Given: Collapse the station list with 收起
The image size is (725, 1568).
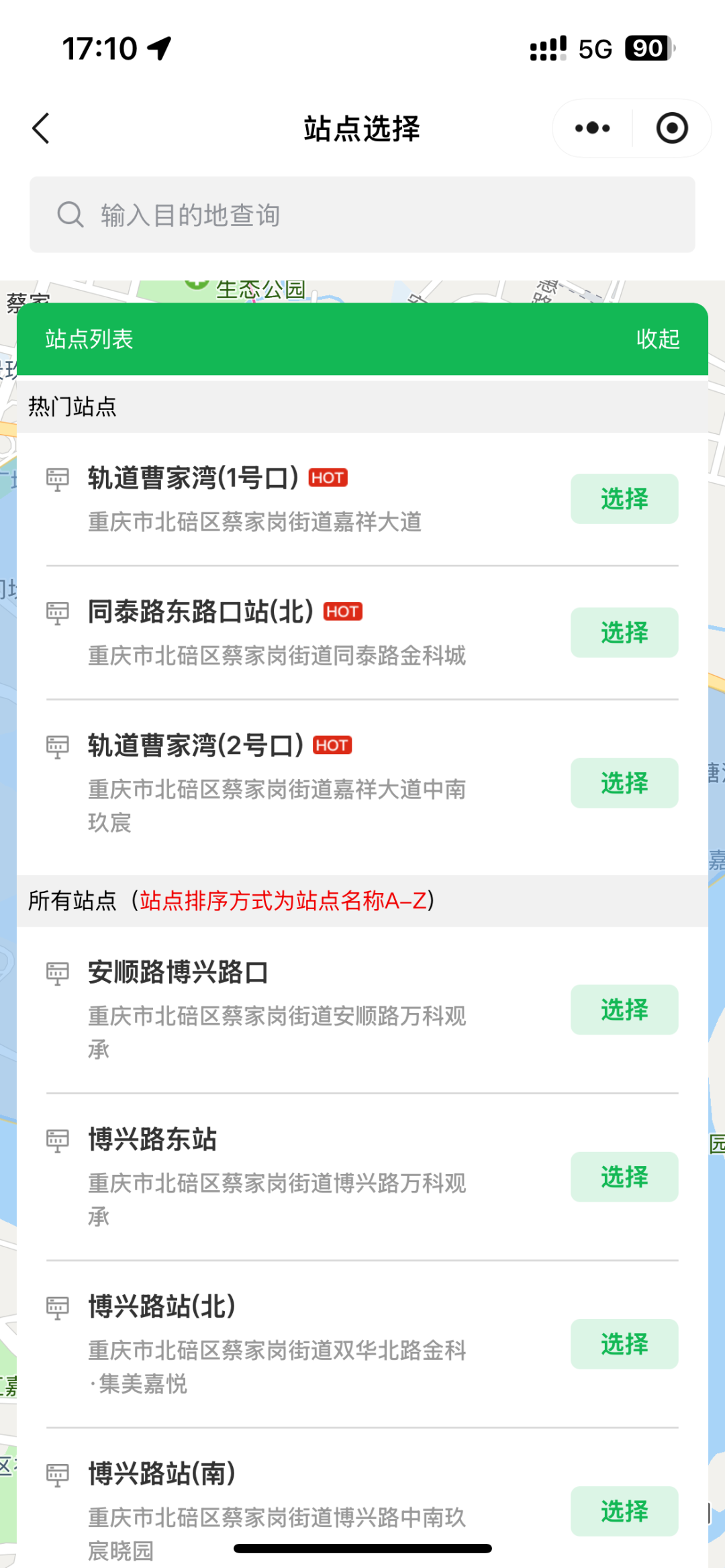Looking at the screenshot, I should (657, 339).
